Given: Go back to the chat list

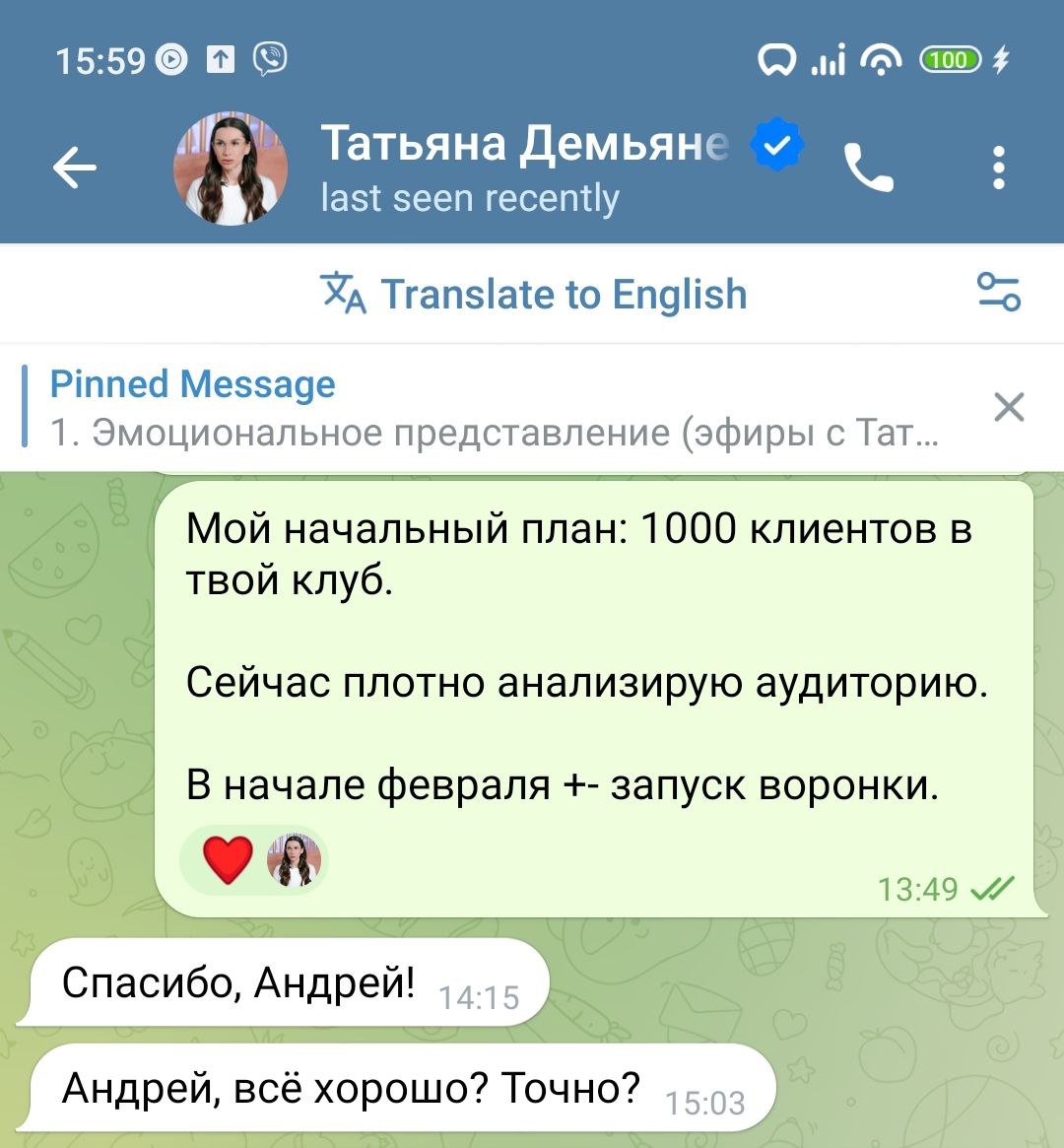Looking at the screenshot, I should coord(75,169).
